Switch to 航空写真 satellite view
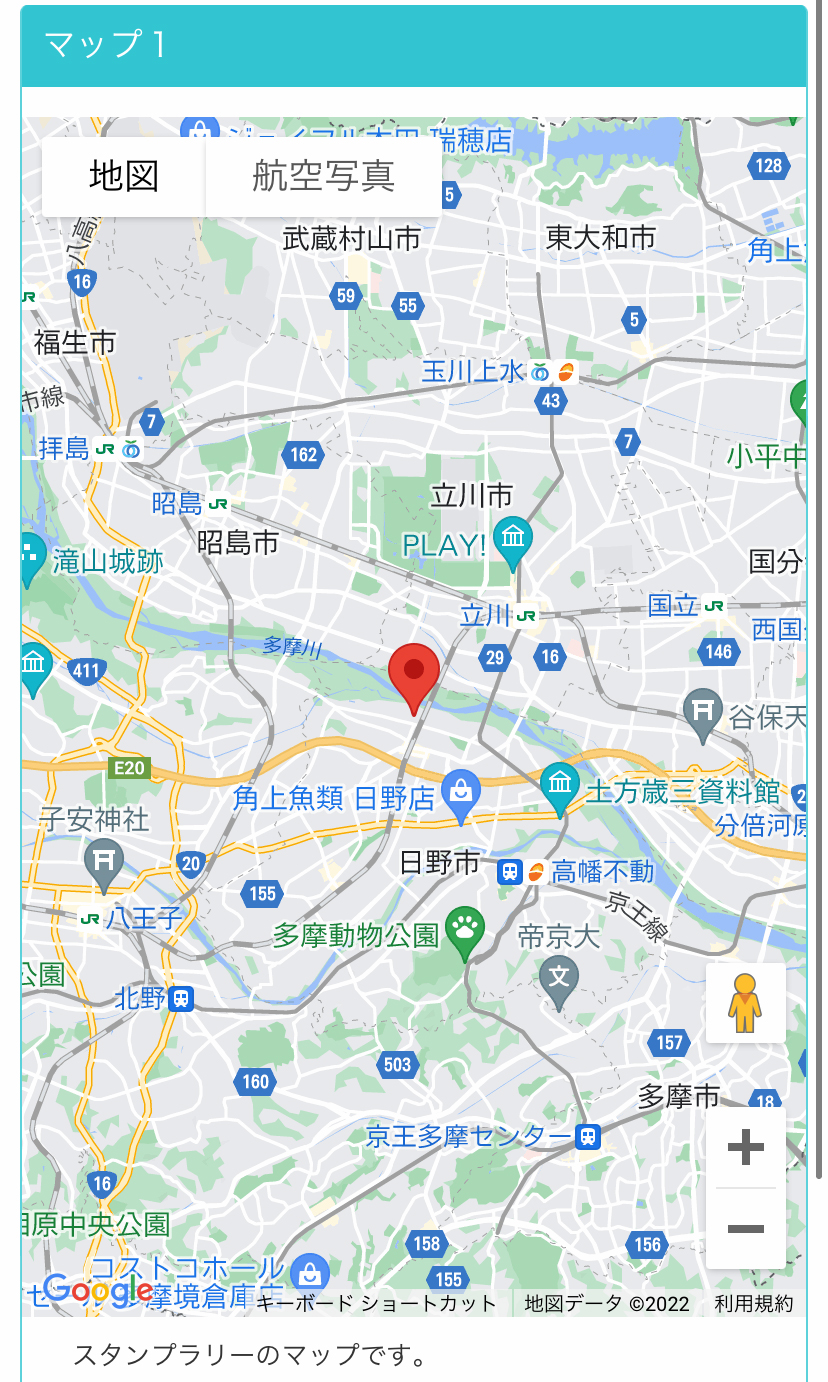Image resolution: width=828 pixels, height=1382 pixels. point(323,177)
